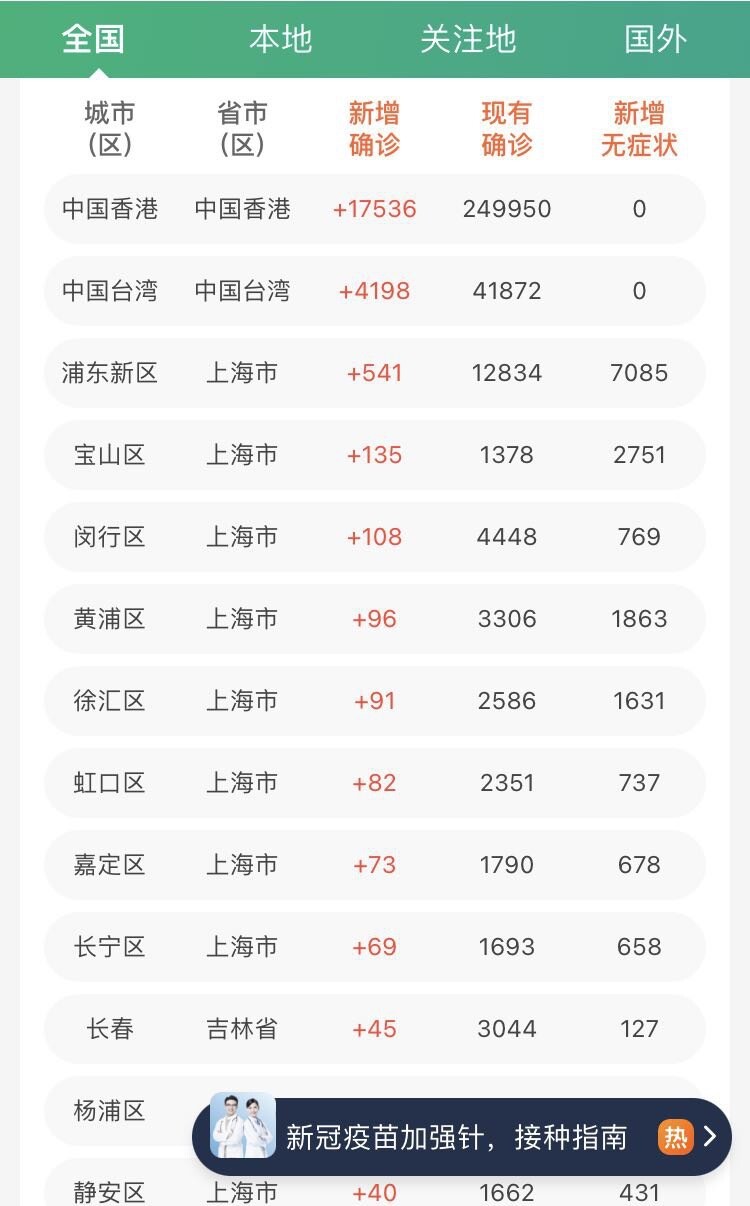Open the 长春 吉林省 row
This screenshot has height=1206, width=750.
(x=375, y=1029)
